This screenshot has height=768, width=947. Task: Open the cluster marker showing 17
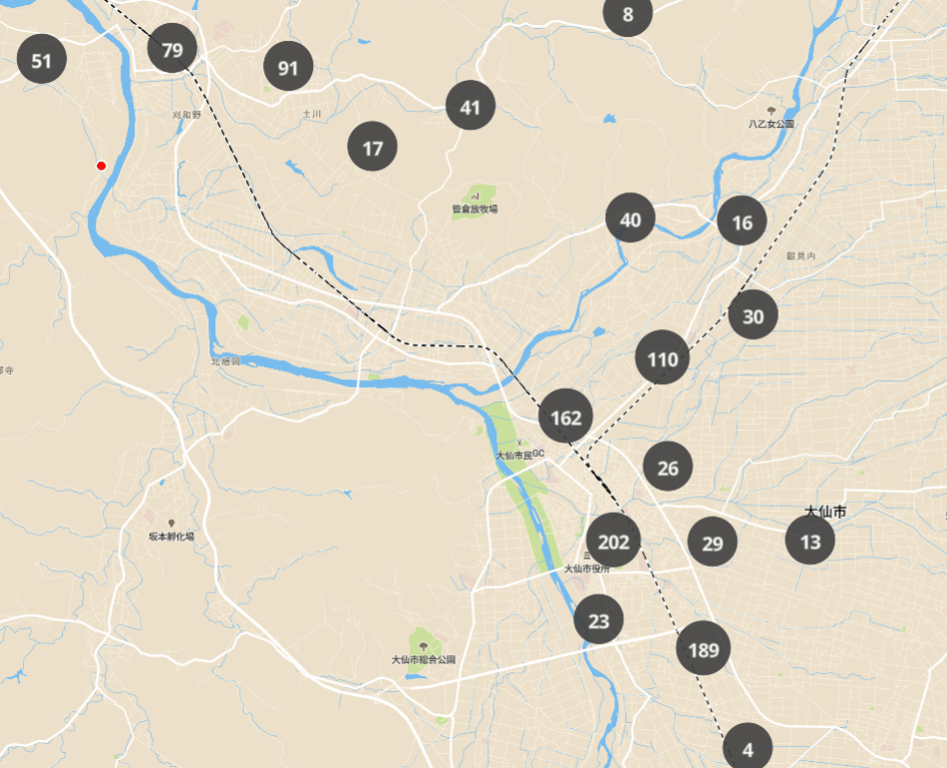[x=372, y=148]
